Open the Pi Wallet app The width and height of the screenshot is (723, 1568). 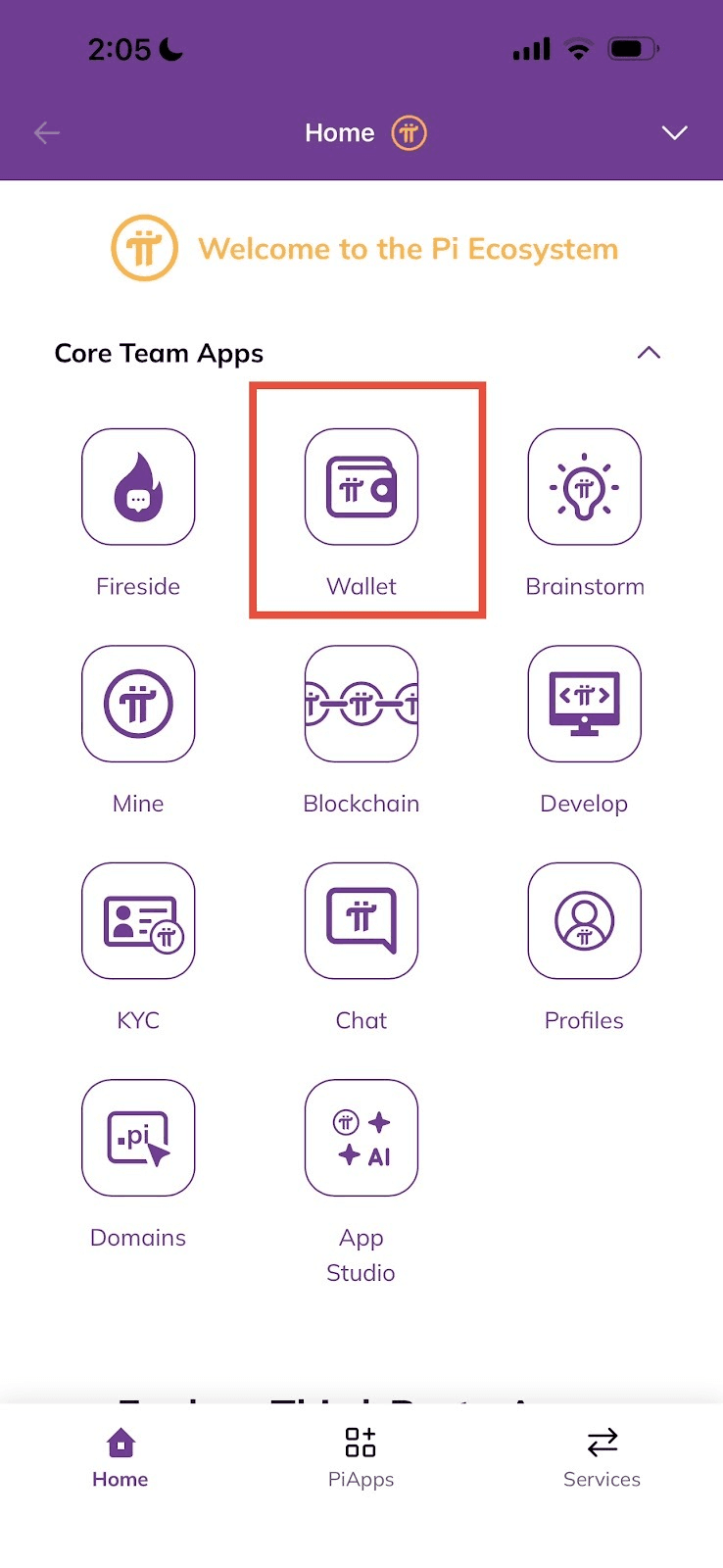(361, 487)
